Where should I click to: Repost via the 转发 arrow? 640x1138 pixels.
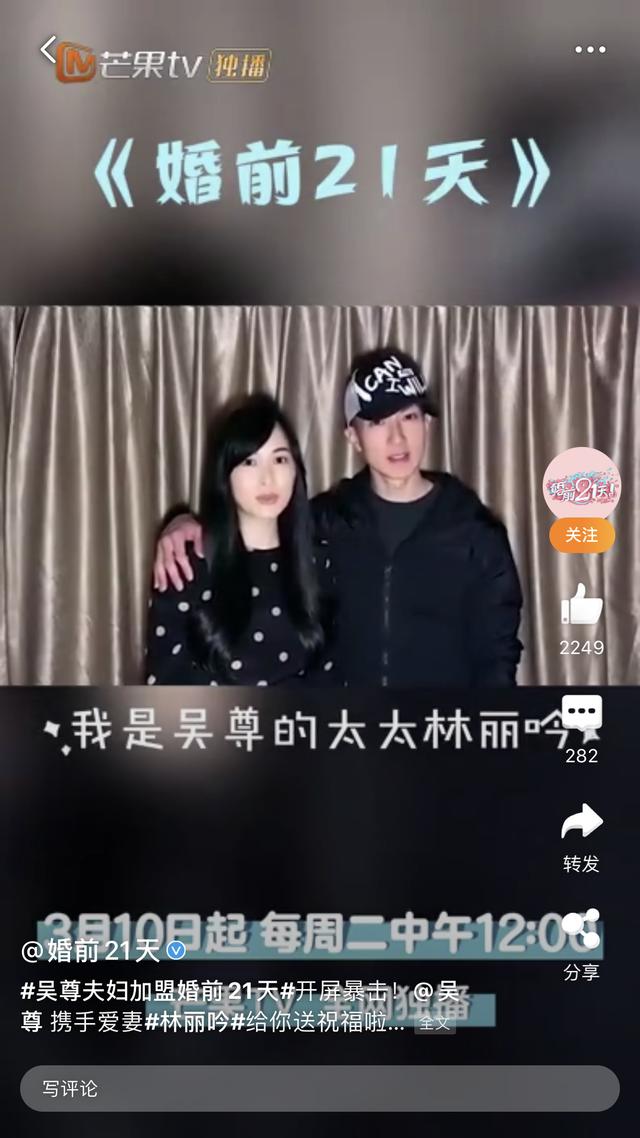[x=581, y=821]
